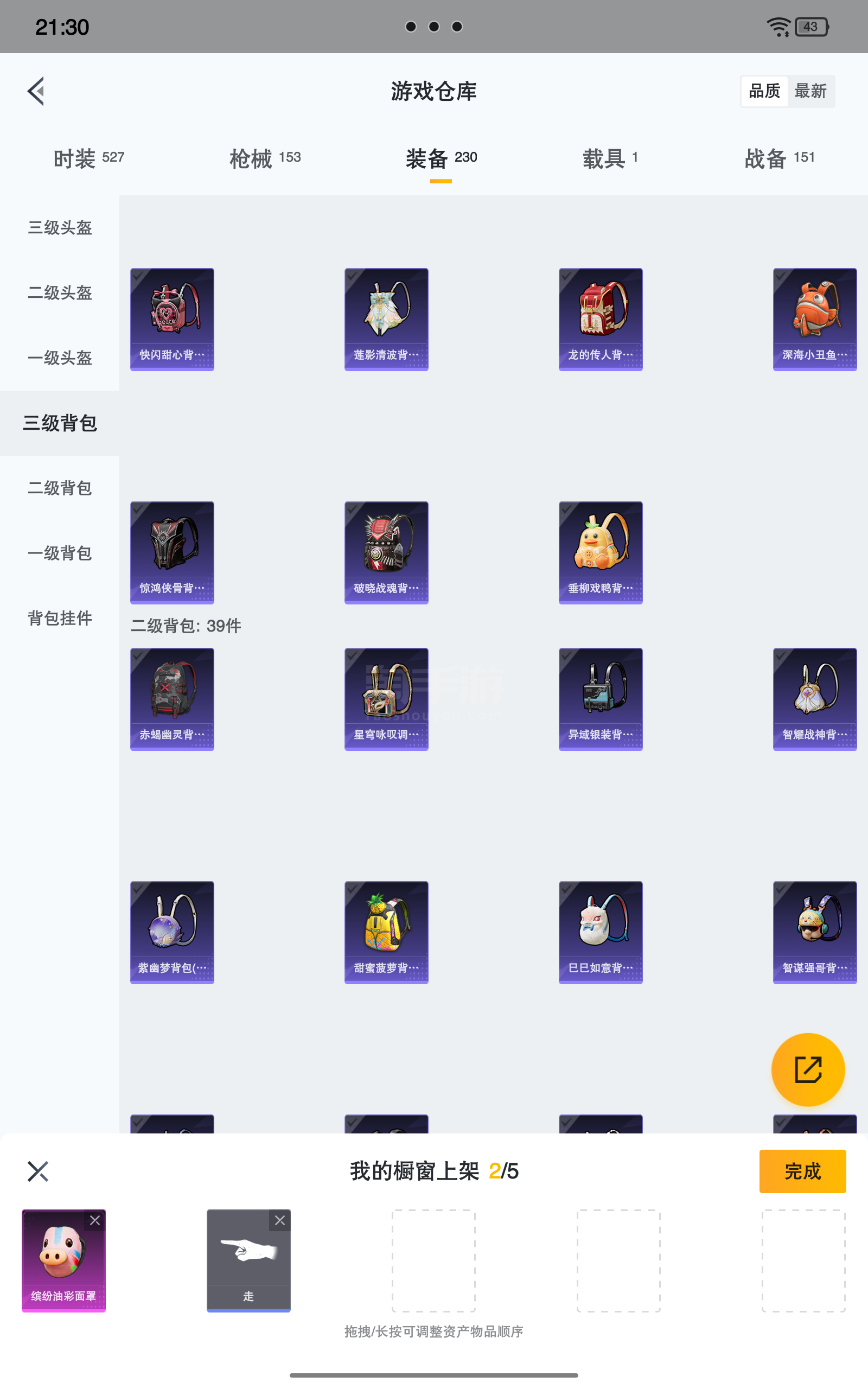Select 三级头盔 in the side list
Screen dimensions: 868x1389
tap(60, 228)
